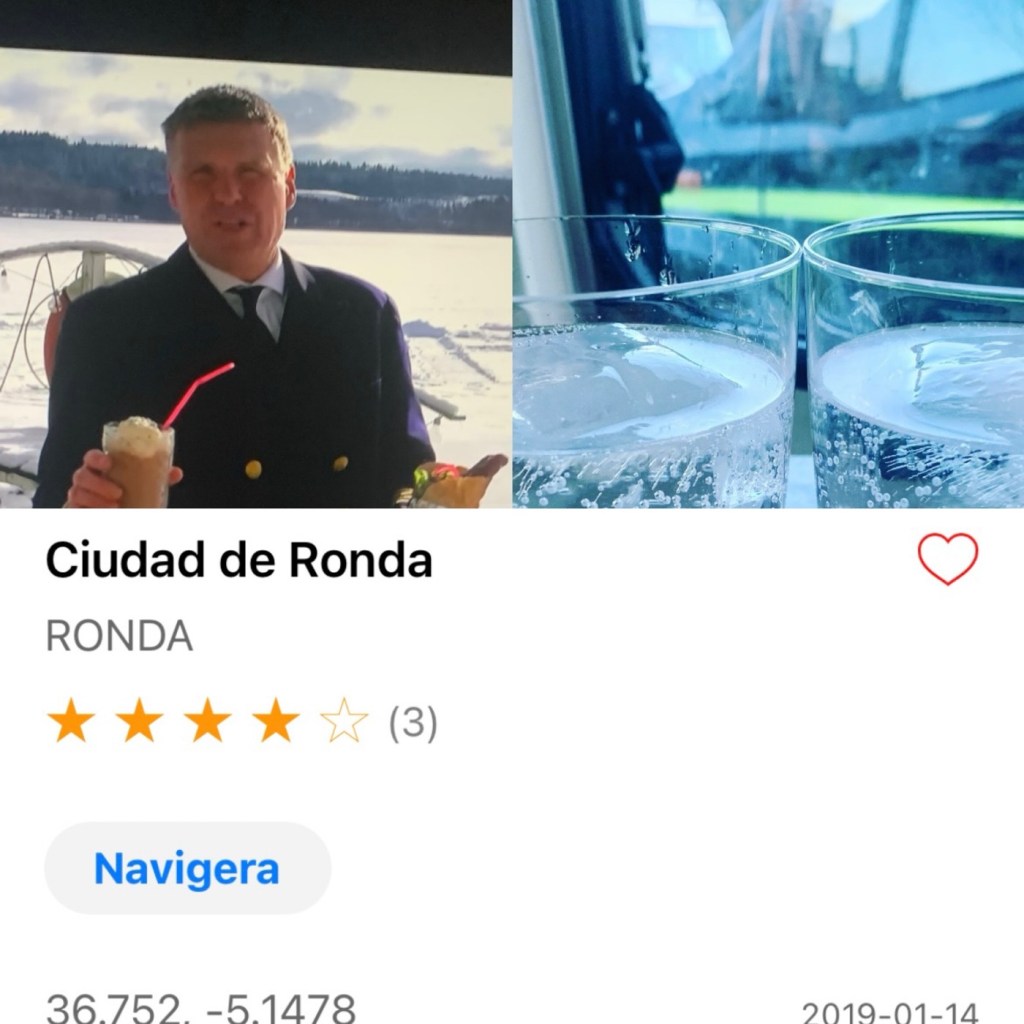Open the four-star rating reviews
This screenshot has width=1024, height=1024.
pyautogui.click(x=242, y=722)
